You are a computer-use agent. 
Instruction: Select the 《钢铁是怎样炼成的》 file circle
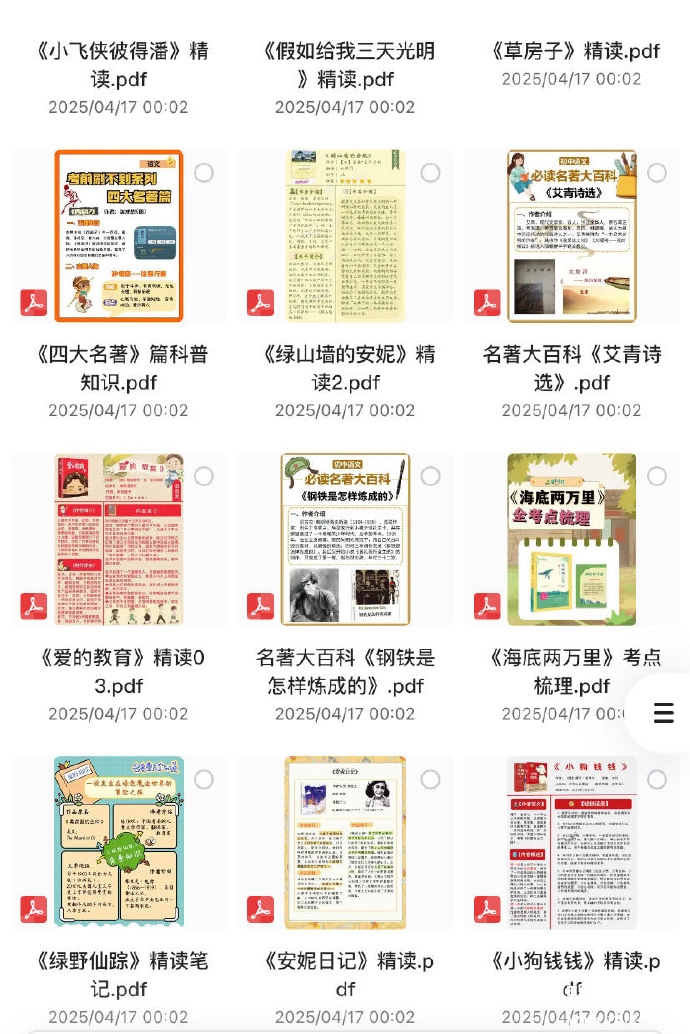(x=430, y=476)
